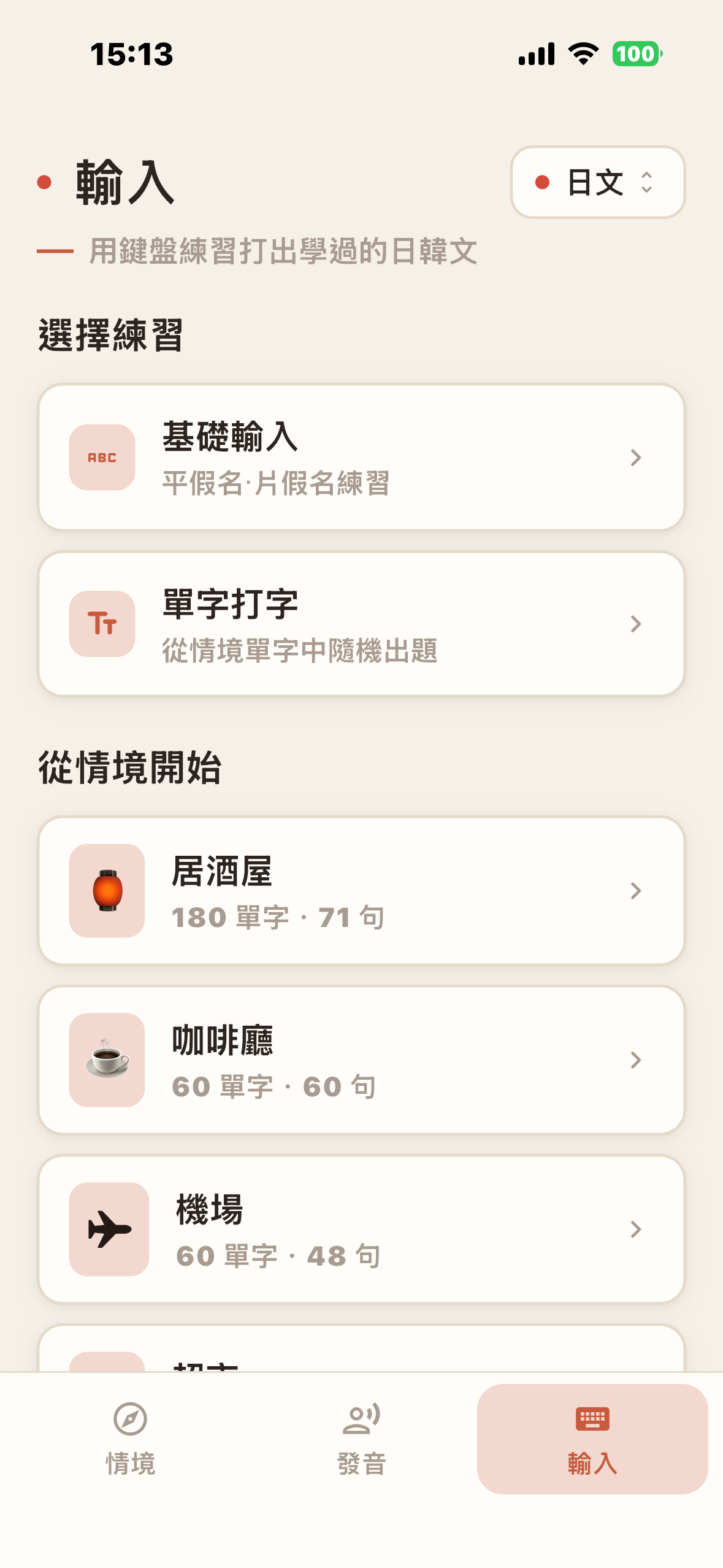Open the 咖啡廳 scenario
Screen dimensions: 723x1568
[363, 1058]
